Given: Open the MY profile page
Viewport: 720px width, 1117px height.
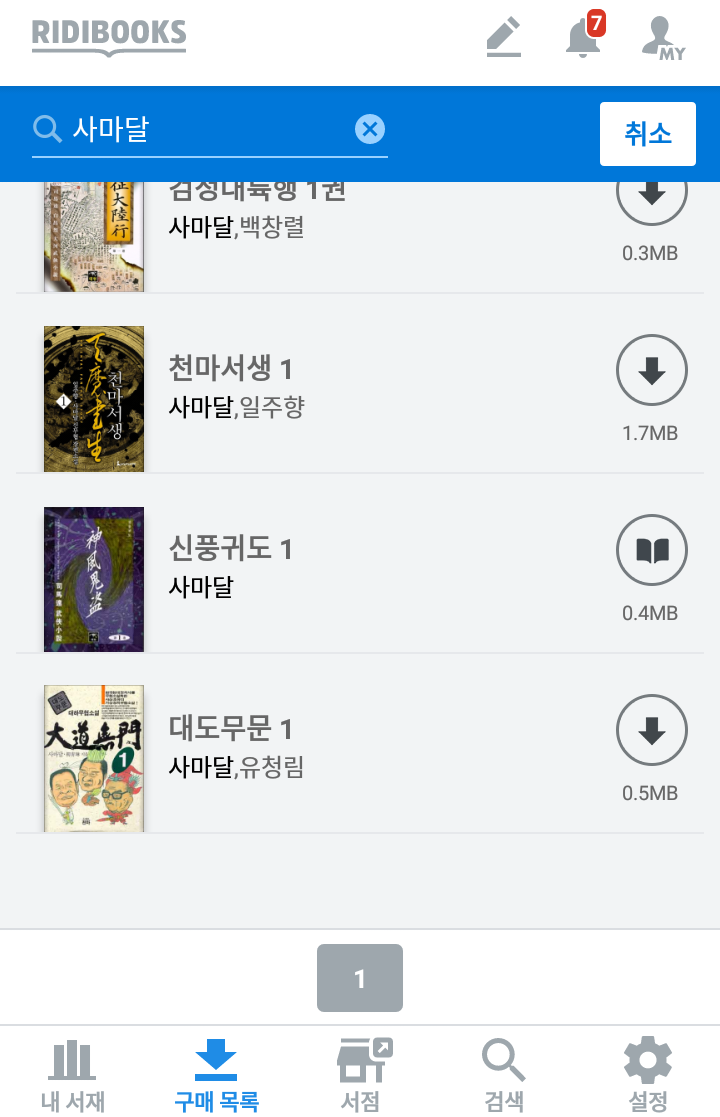Looking at the screenshot, I should pyautogui.click(x=664, y=38).
